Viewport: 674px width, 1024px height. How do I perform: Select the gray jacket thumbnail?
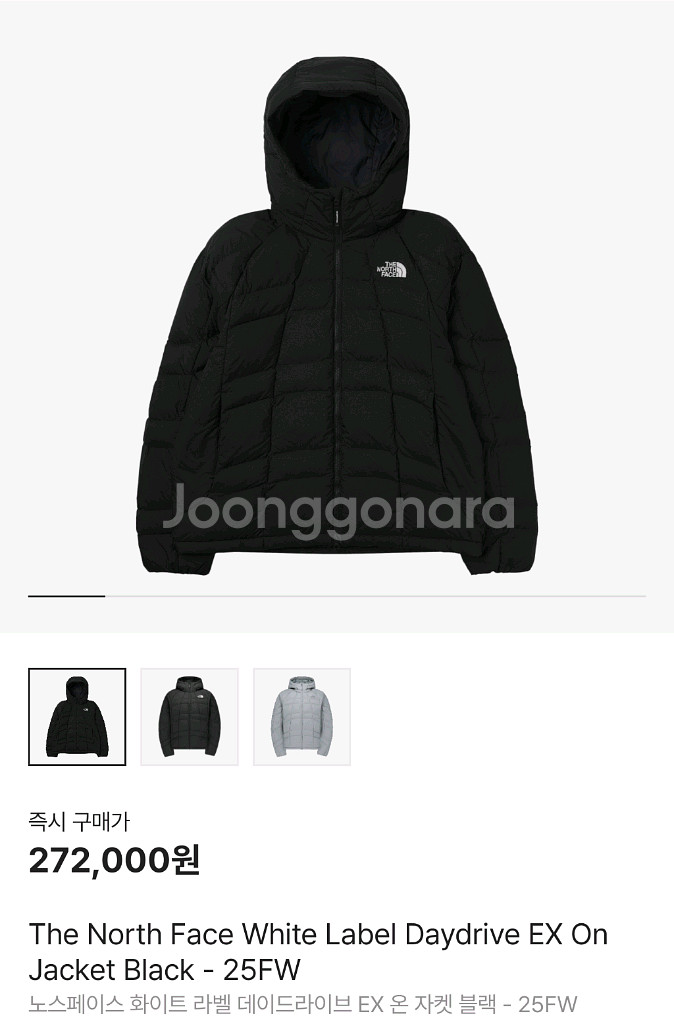[x=301, y=717]
